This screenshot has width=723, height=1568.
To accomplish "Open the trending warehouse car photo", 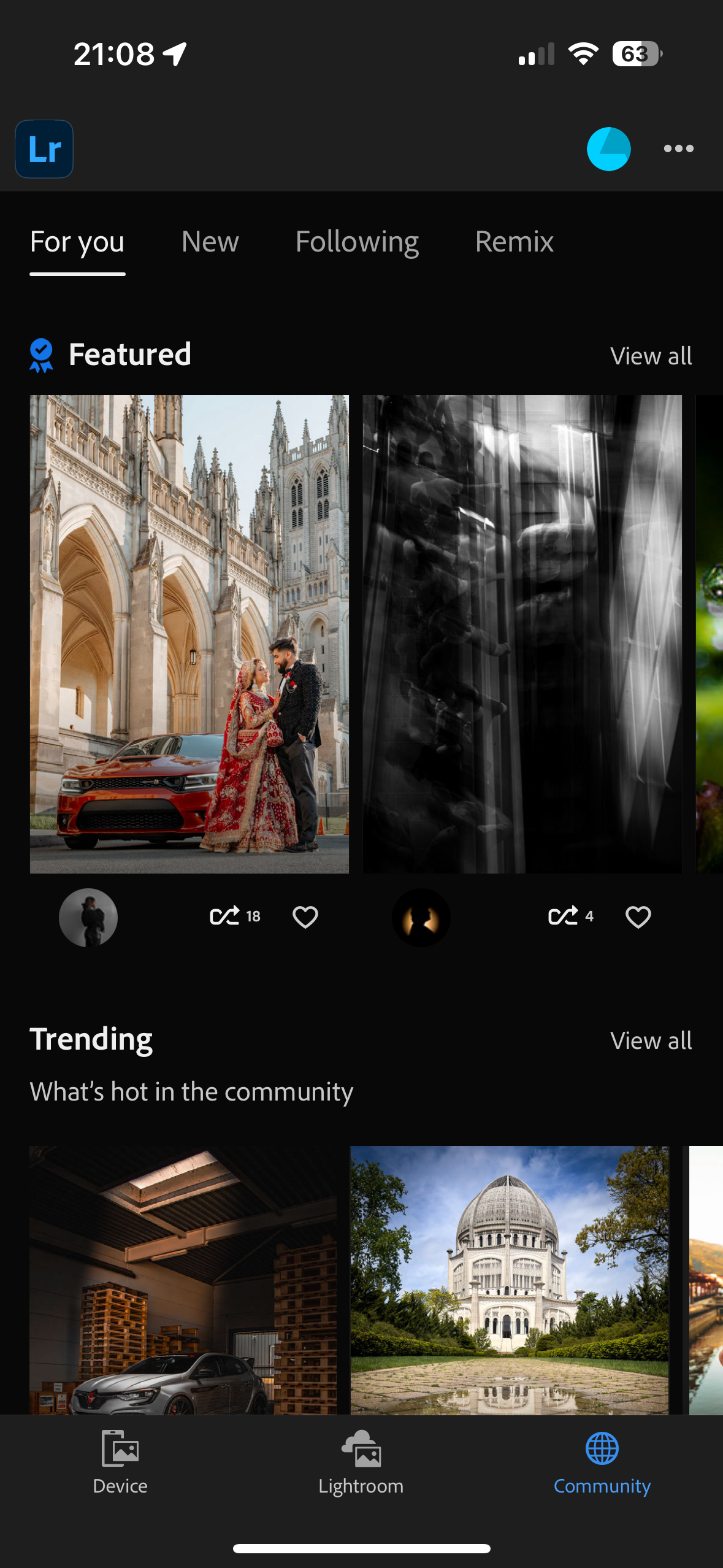I will click(183, 1280).
